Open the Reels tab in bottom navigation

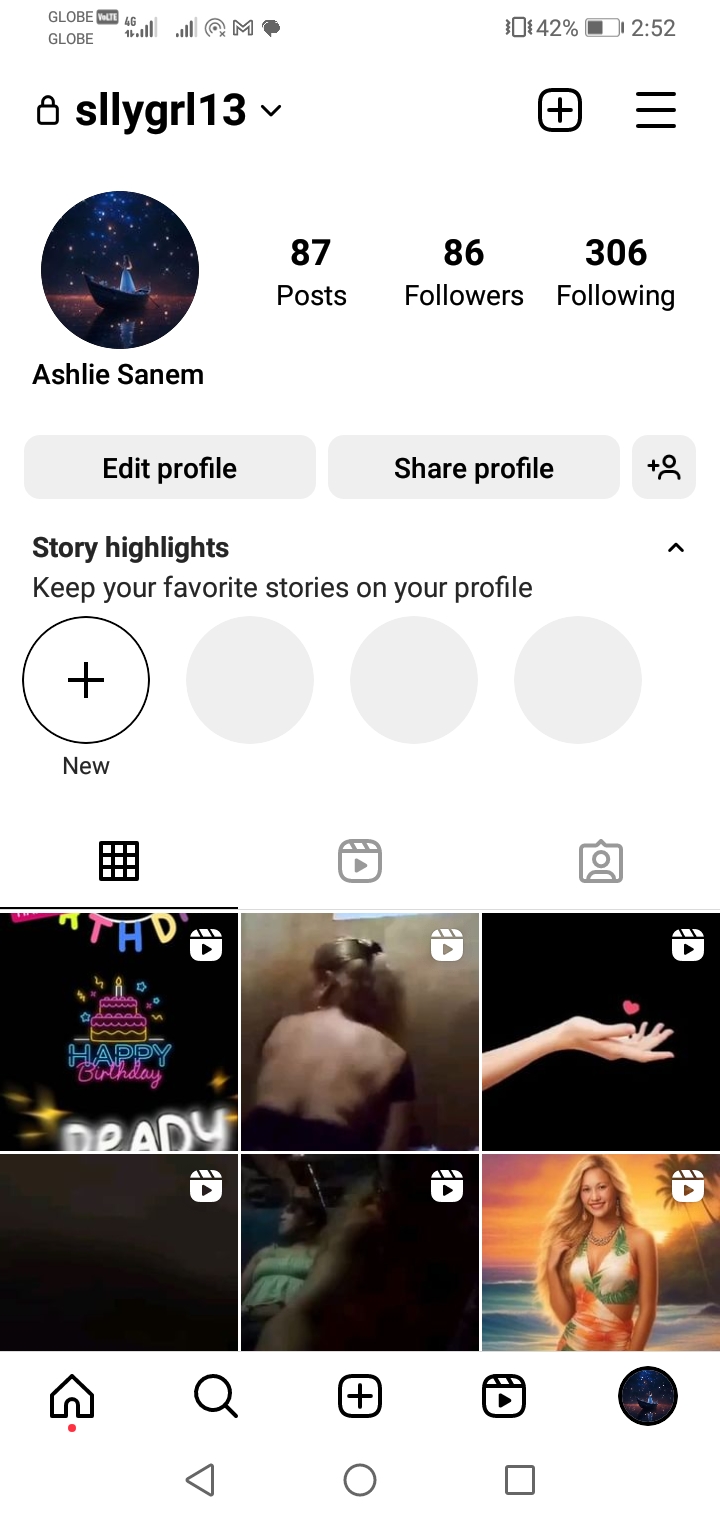[x=504, y=1395]
